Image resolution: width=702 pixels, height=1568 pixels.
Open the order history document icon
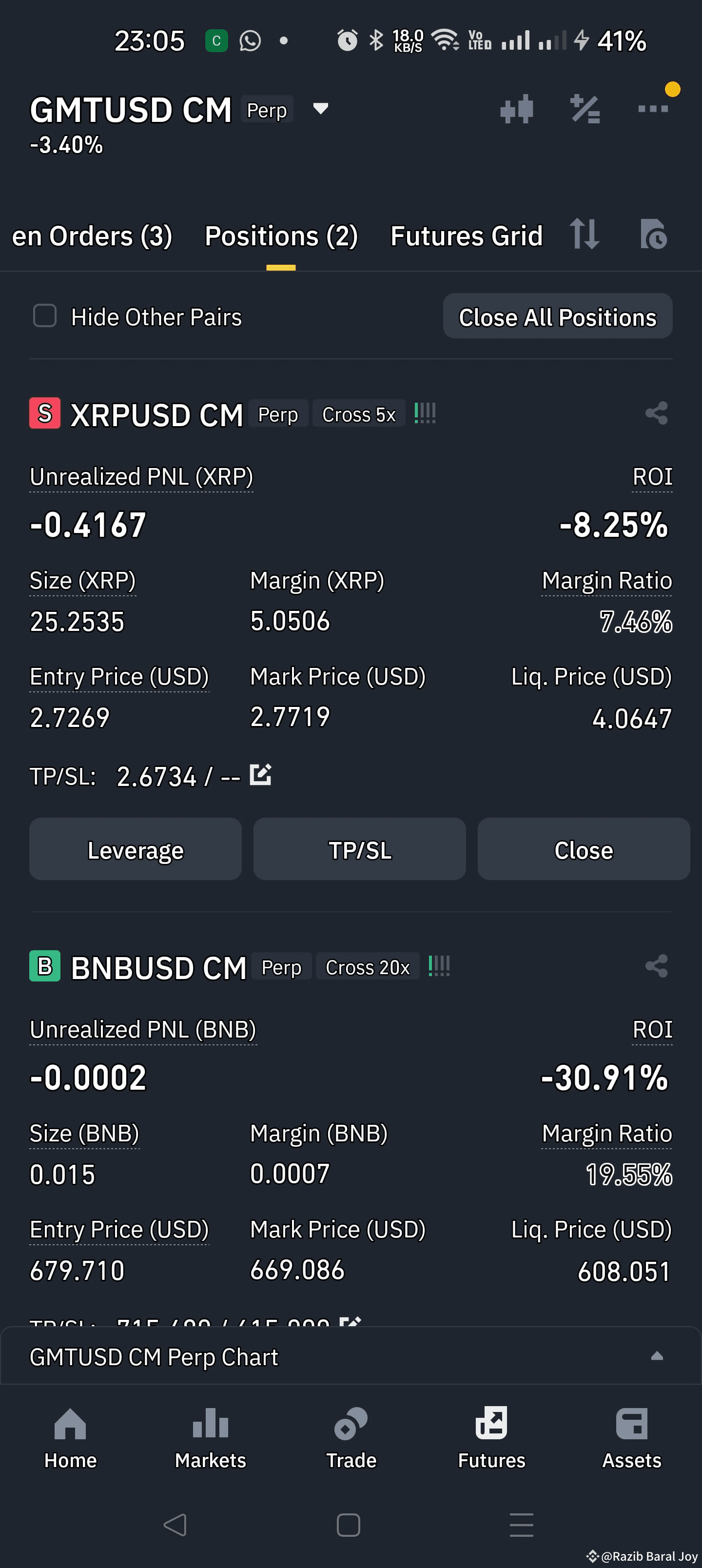pos(653,235)
